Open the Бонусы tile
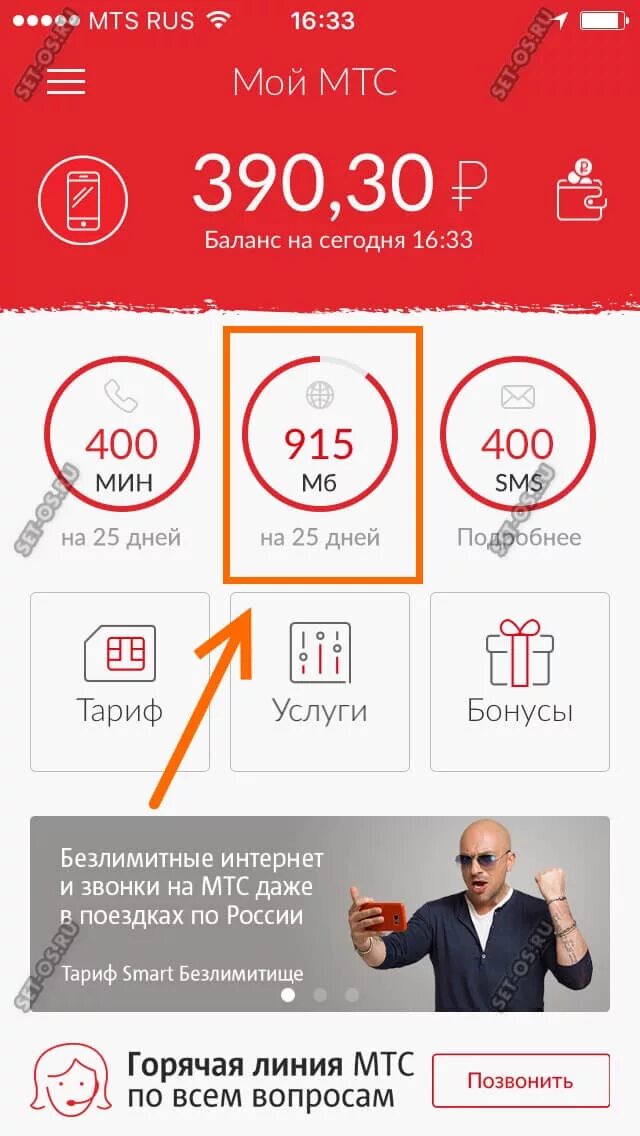Image resolution: width=640 pixels, height=1136 pixels. pyautogui.click(x=520, y=682)
